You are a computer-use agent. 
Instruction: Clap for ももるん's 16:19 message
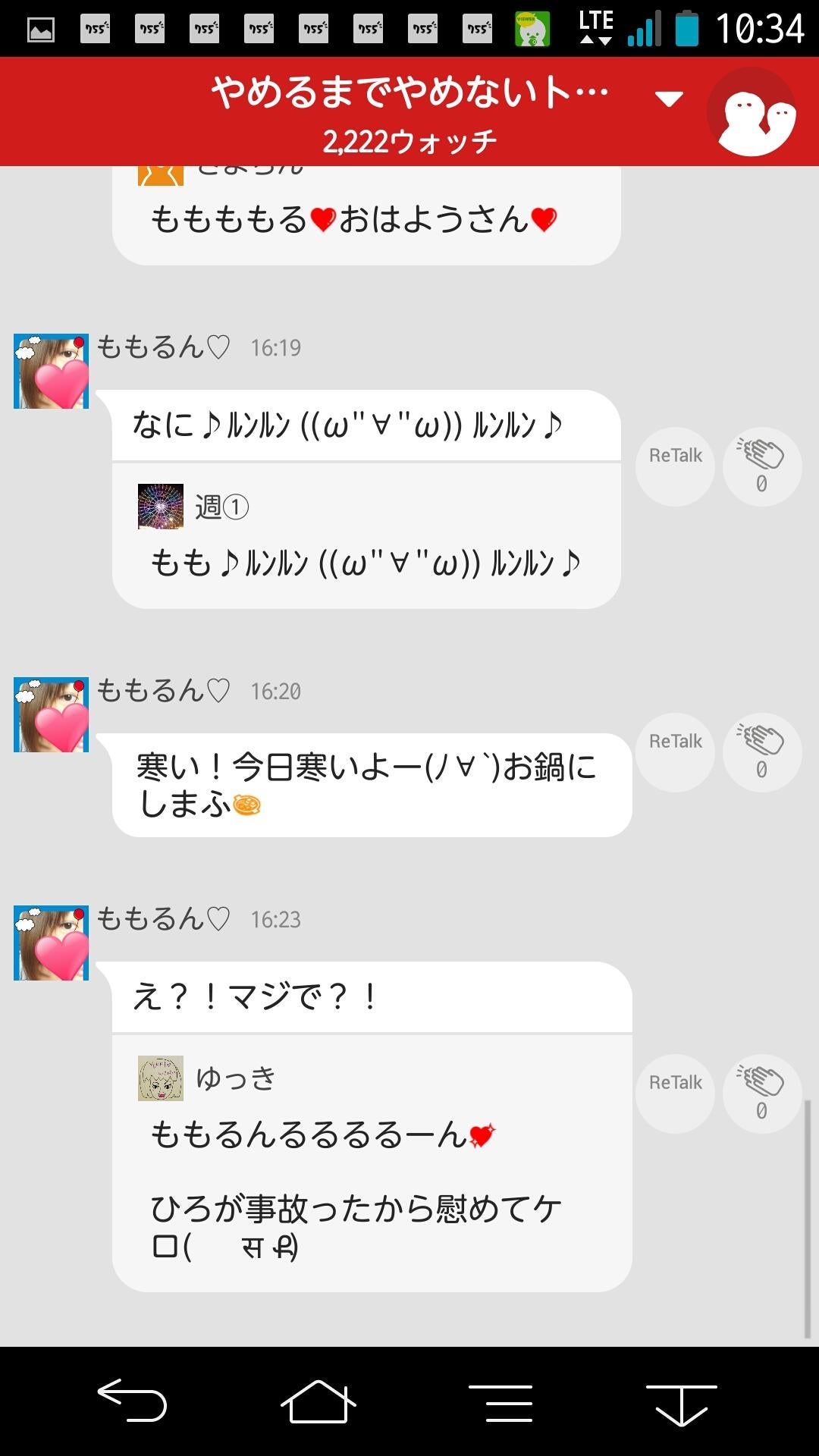[x=761, y=466]
